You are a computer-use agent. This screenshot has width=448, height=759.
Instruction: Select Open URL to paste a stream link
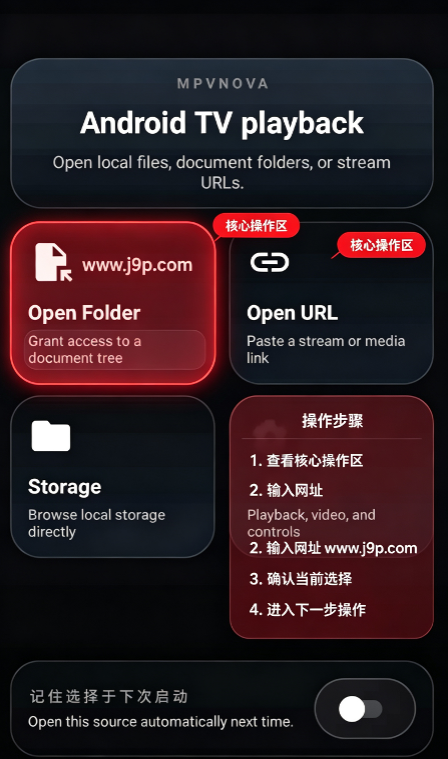pos(331,303)
